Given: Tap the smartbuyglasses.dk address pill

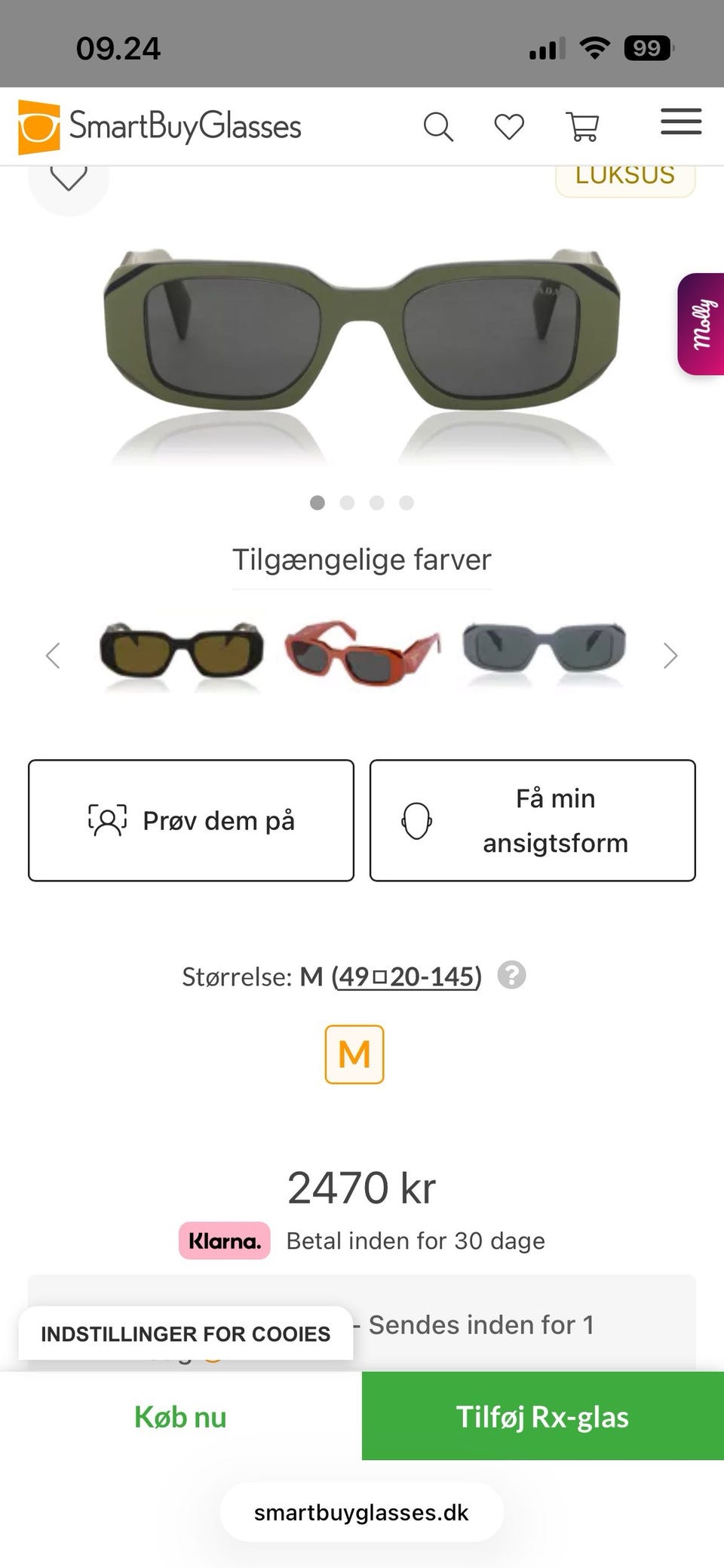Looking at the screenshot, I should [x=361, y=1512].
